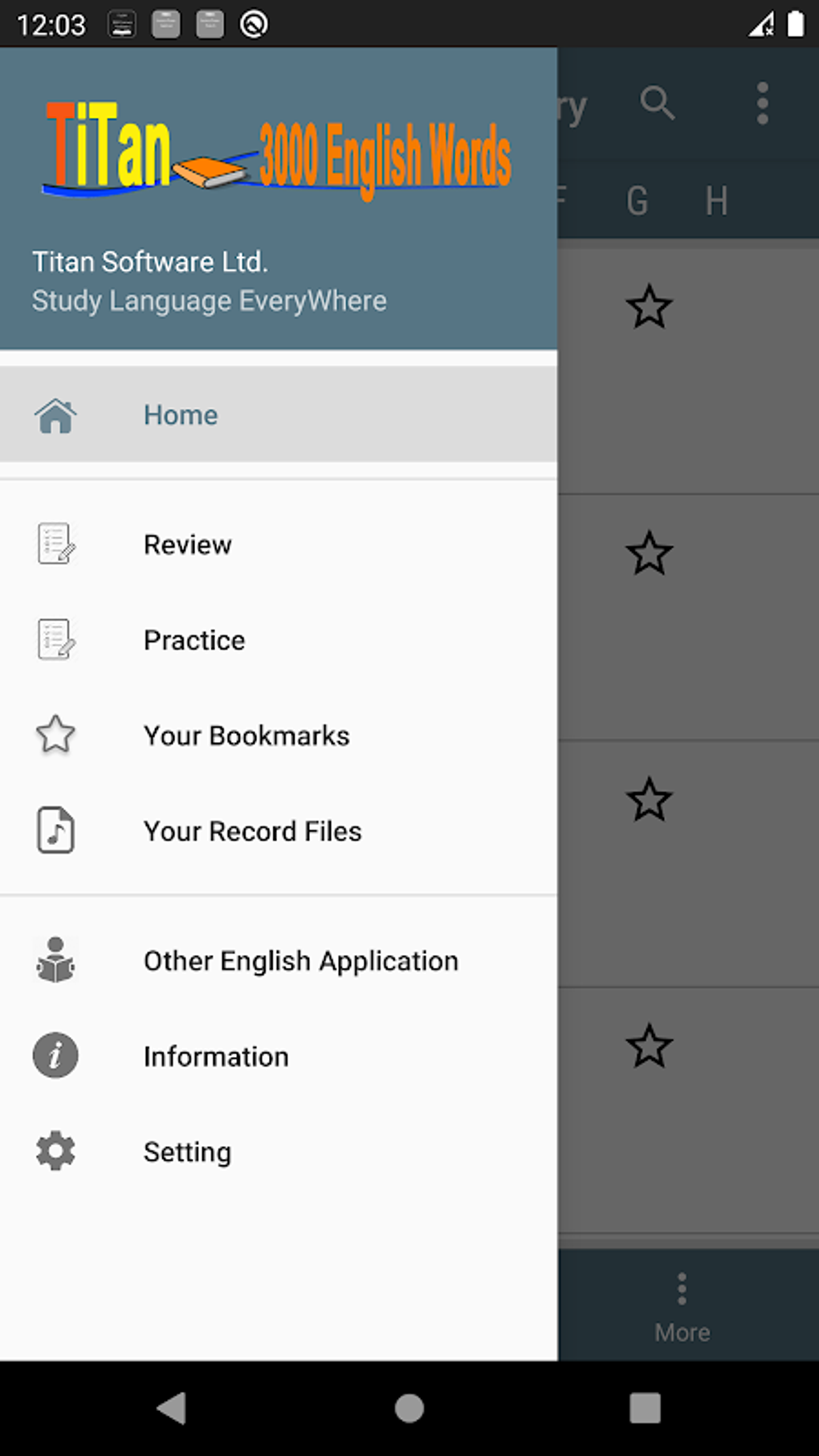Open settings via the gear icon
The image size is (819, 1456).
click(55, 1151)
